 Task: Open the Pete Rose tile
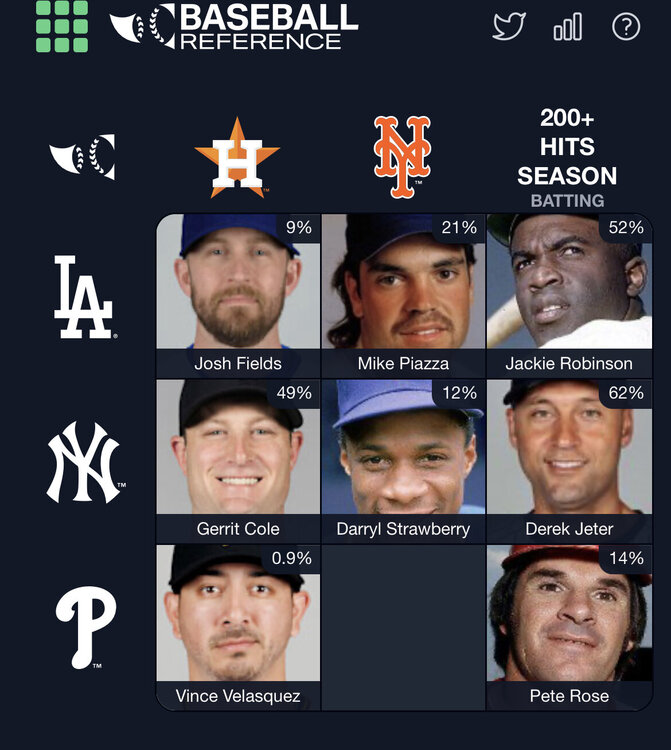click(x=569, y=627)
